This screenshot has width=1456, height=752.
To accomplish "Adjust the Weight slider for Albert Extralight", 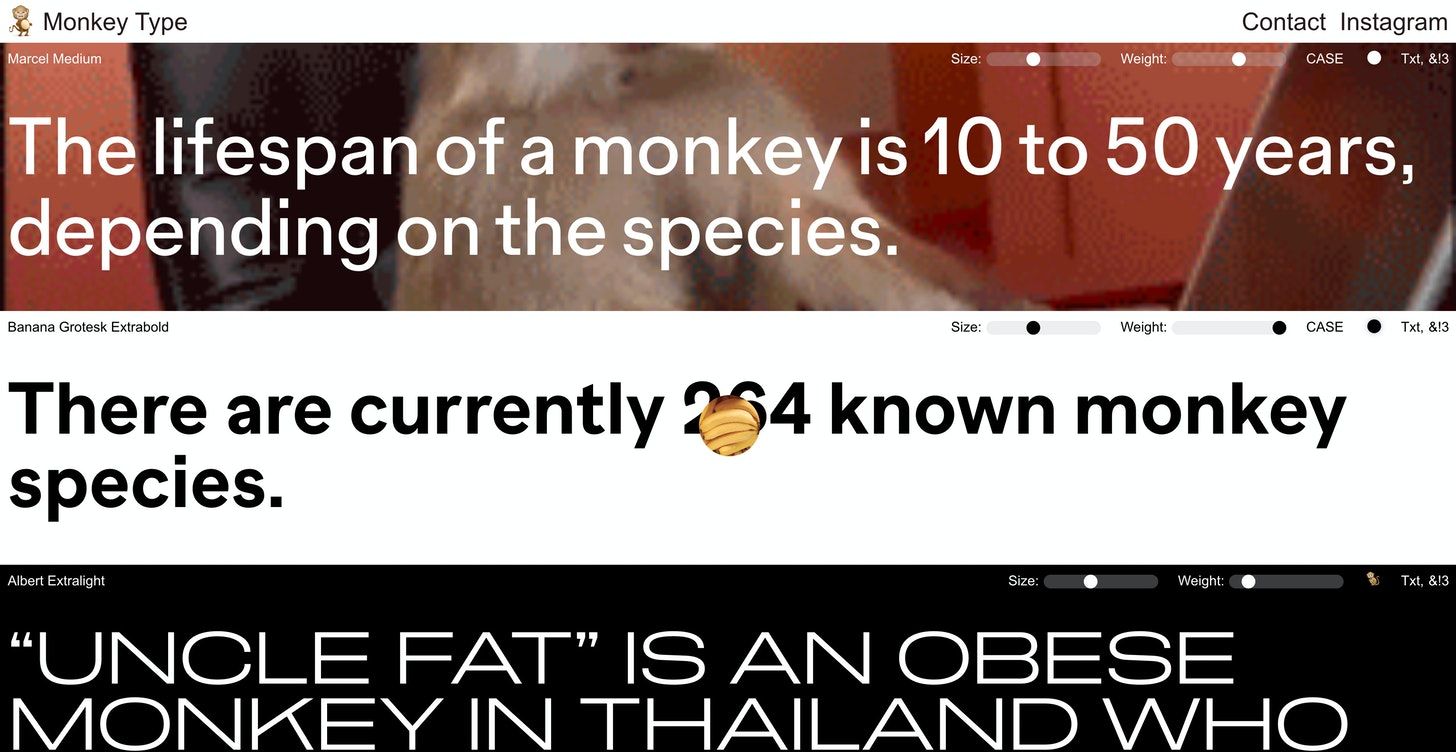I will [x=1248, y=581].
